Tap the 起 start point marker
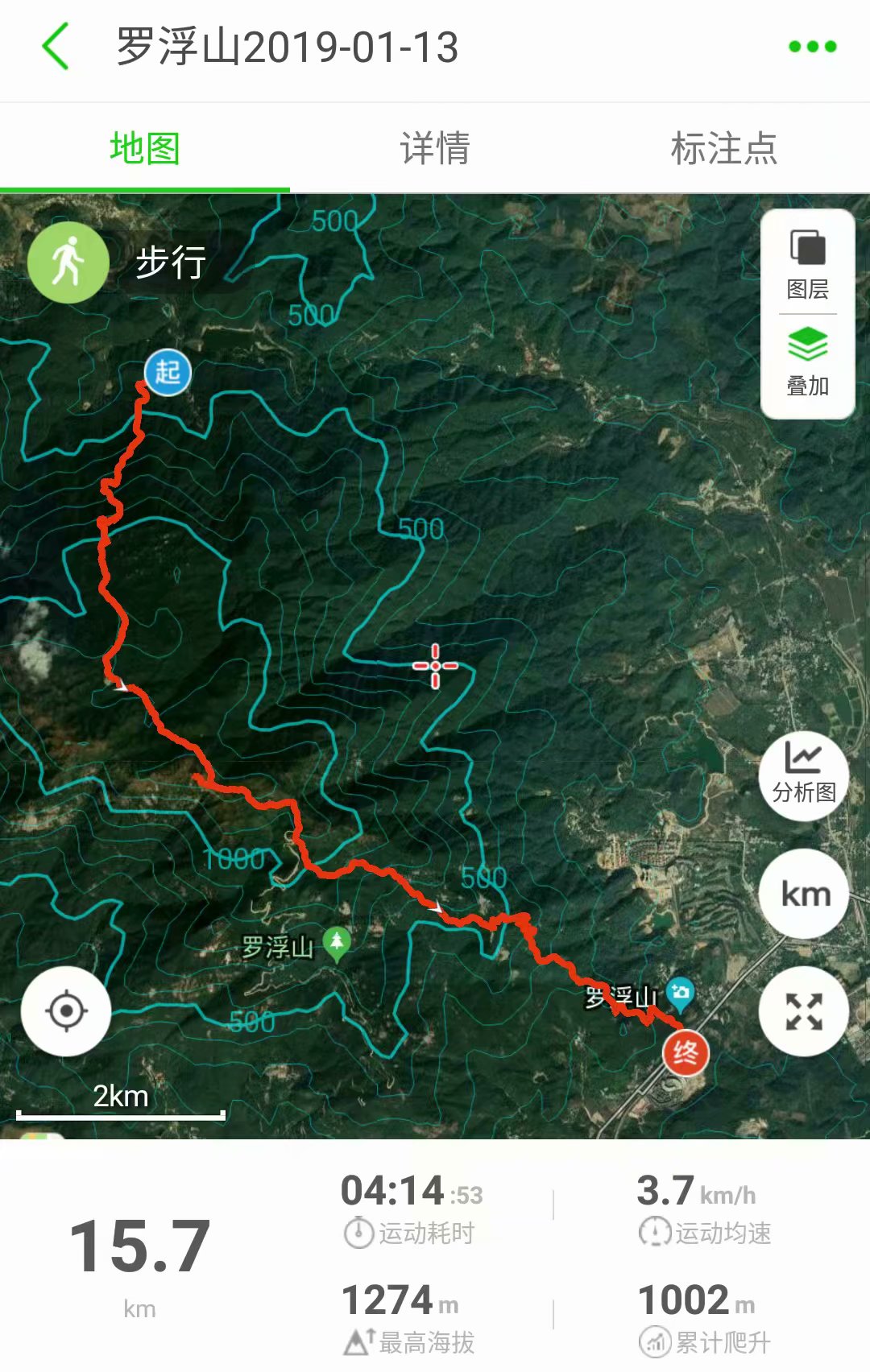This screenshot has height=1372, width=870. coord(168,372)
